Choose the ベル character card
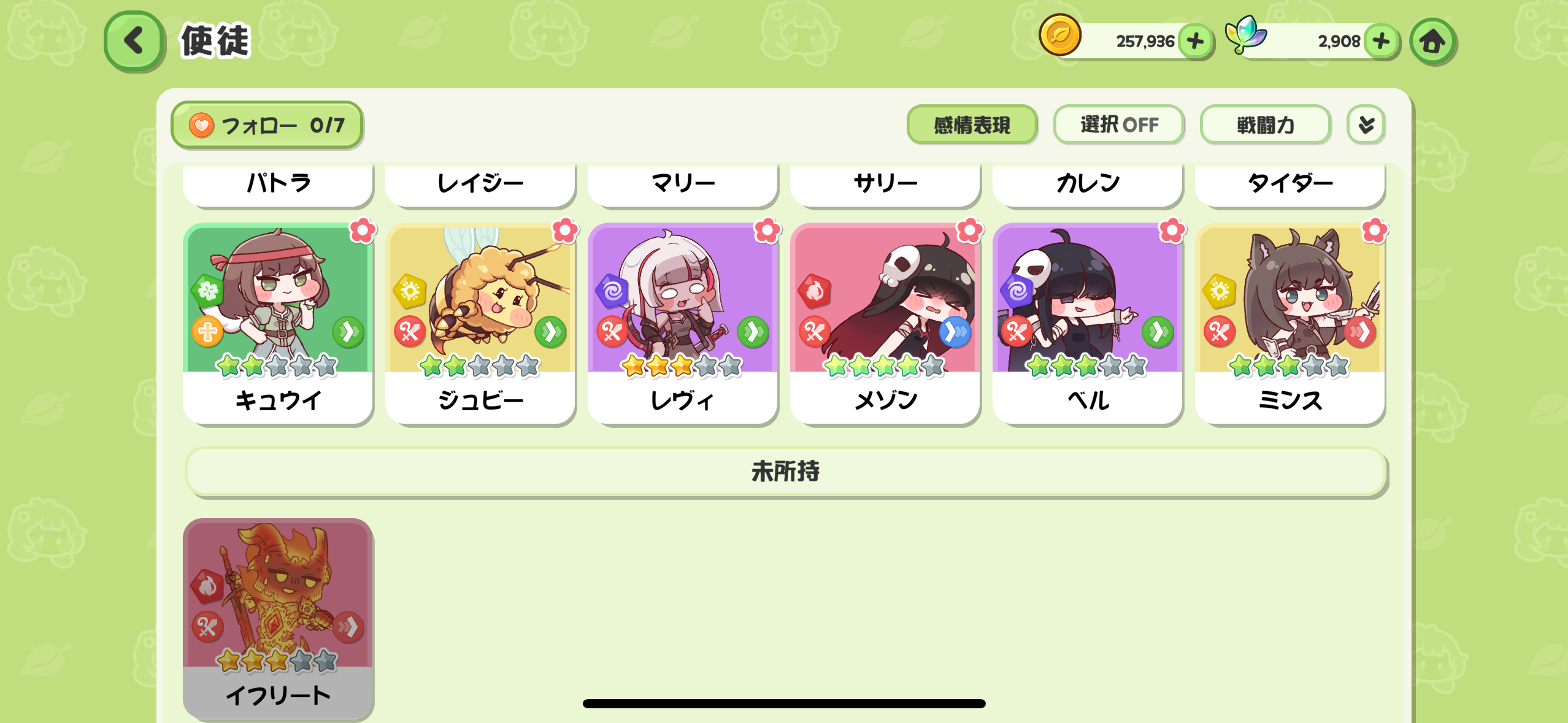The image size is (1568, 723). (x=1088, y=322)
